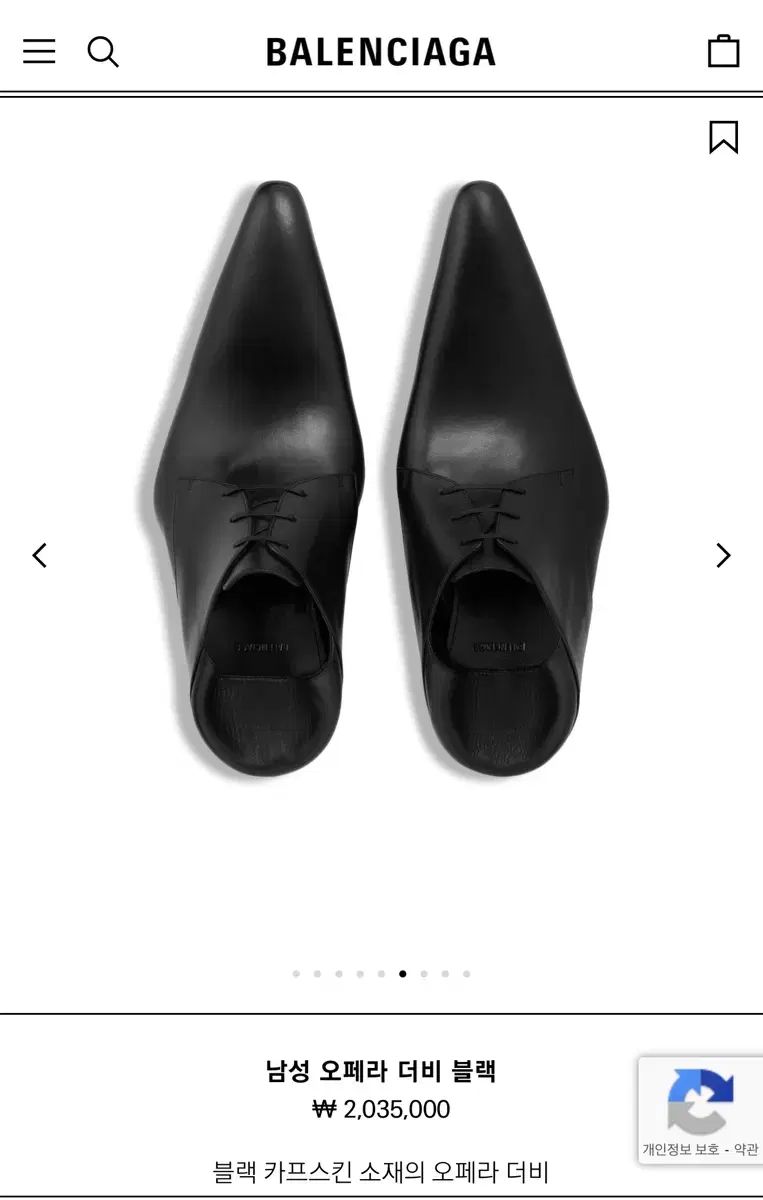The image size is (763, 1200).
Task: Jump to the last image dot
Action: [466, 973]
